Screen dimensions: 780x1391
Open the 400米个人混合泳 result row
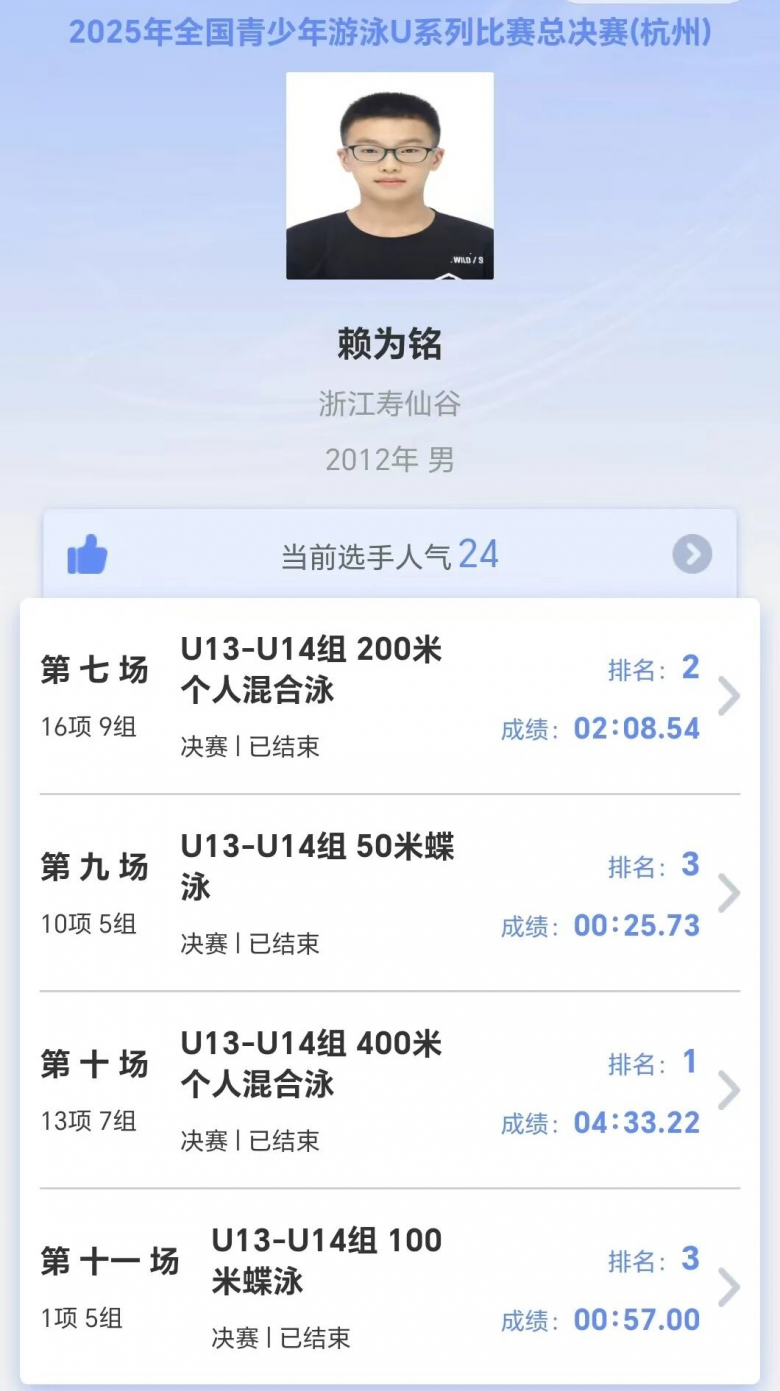click(390, 1091)
